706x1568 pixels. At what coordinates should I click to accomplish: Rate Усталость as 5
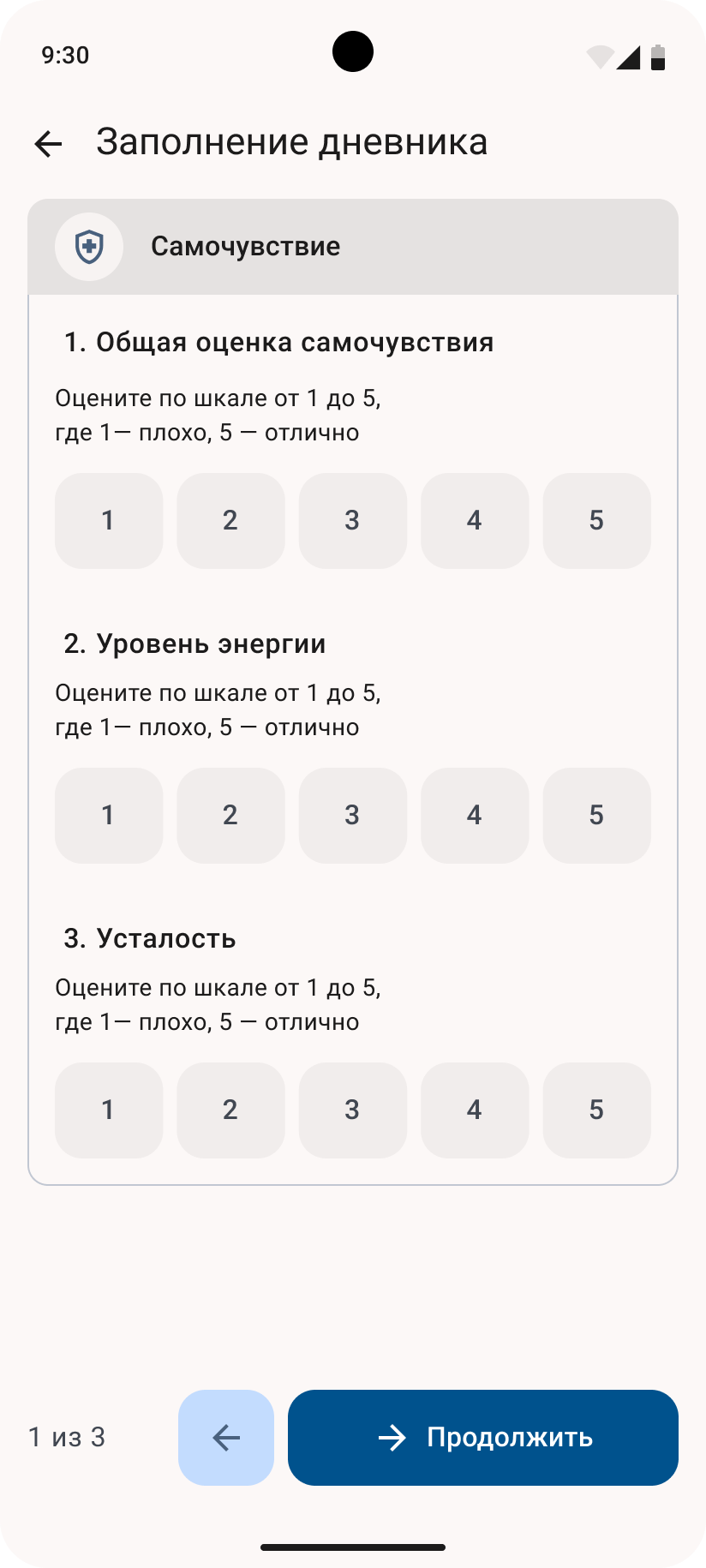[596, 1110]
